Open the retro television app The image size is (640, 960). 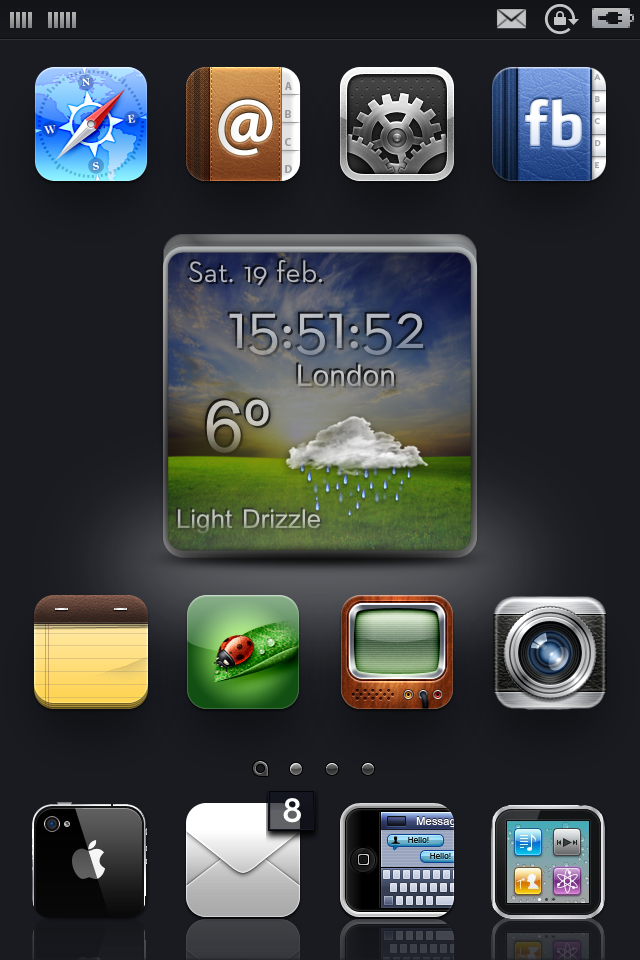tap(397, 652)
